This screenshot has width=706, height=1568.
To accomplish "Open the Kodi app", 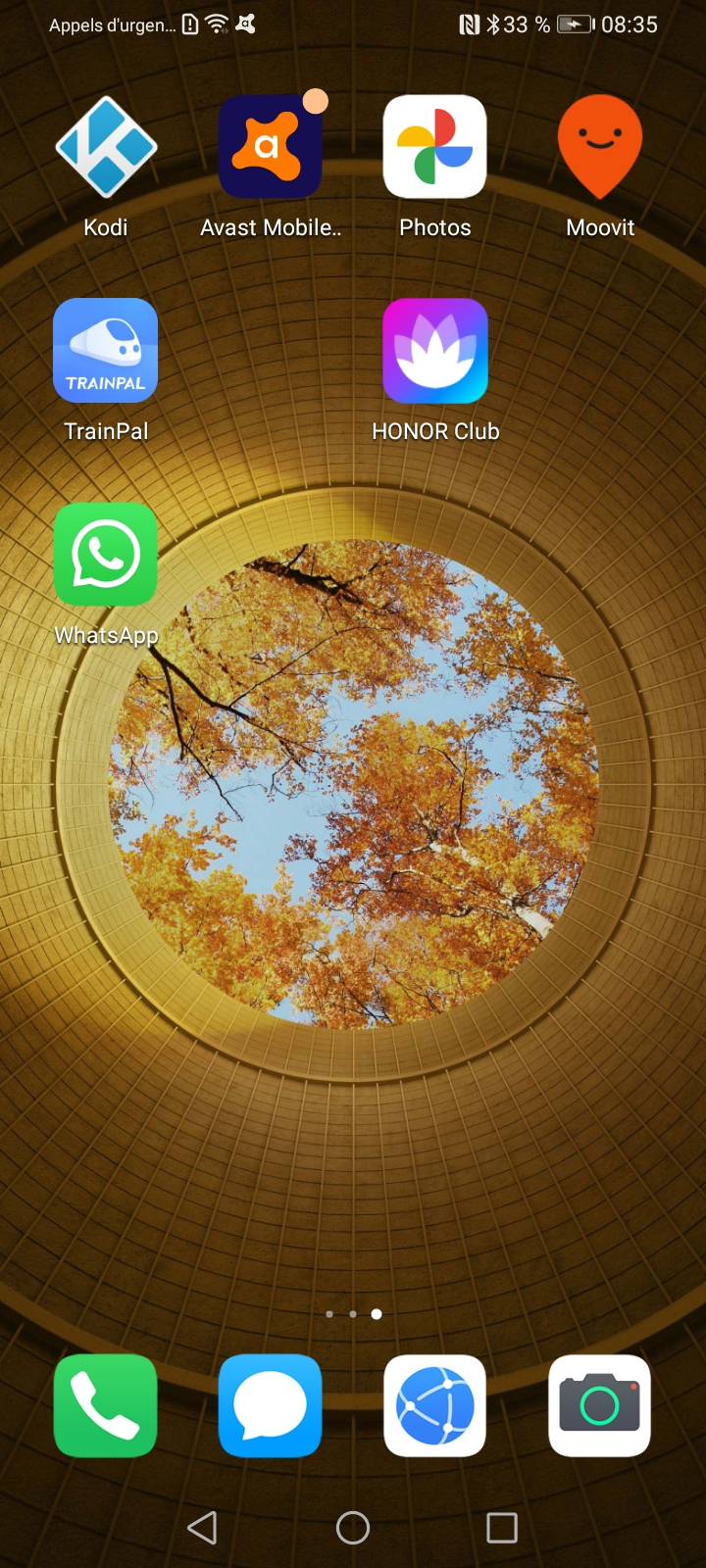I will 106,147.
